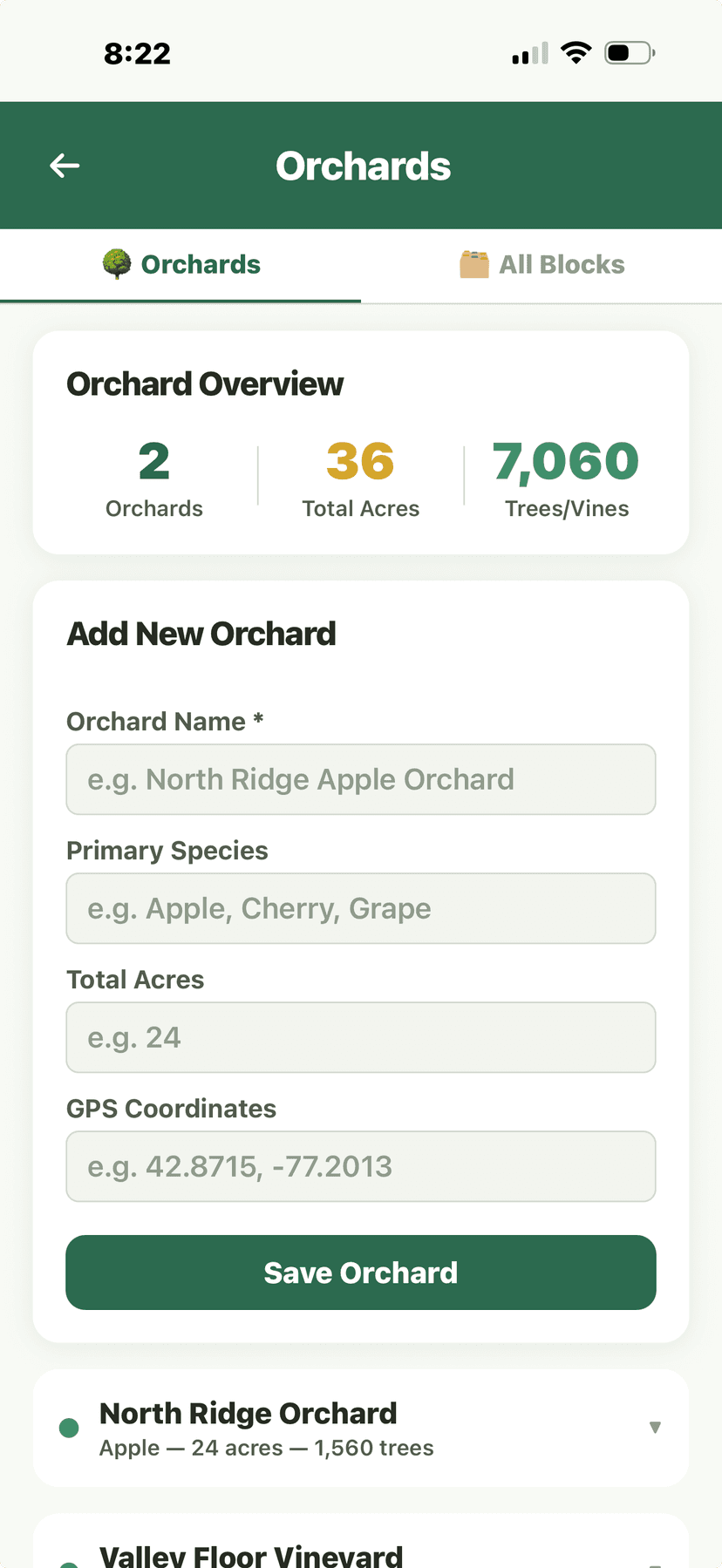This screenshot has width=722, height=1568.
Task: Collapse the North Ridge Orchard card via its triangle
Action: [x=655, y=1427]
